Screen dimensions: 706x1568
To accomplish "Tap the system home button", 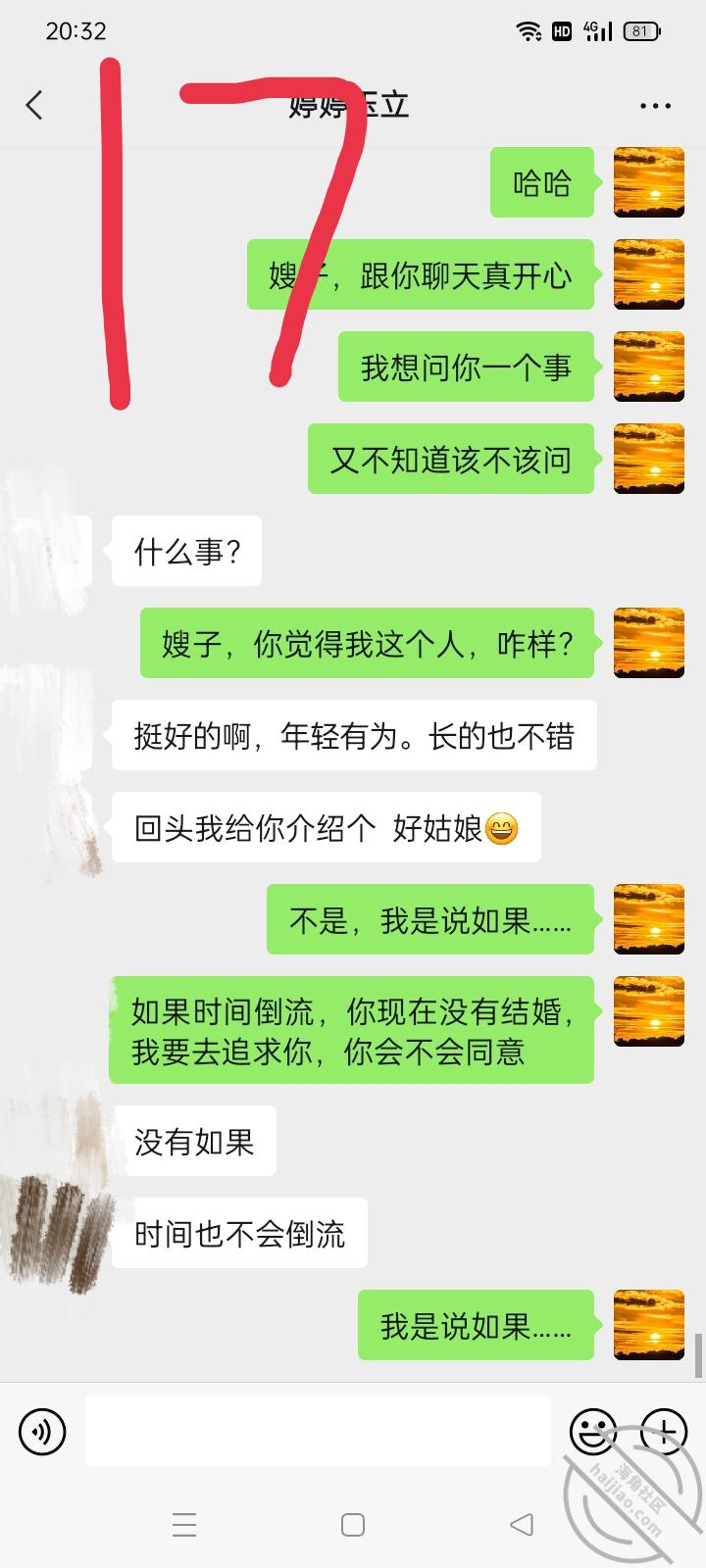I will [x=353, y=1524].
